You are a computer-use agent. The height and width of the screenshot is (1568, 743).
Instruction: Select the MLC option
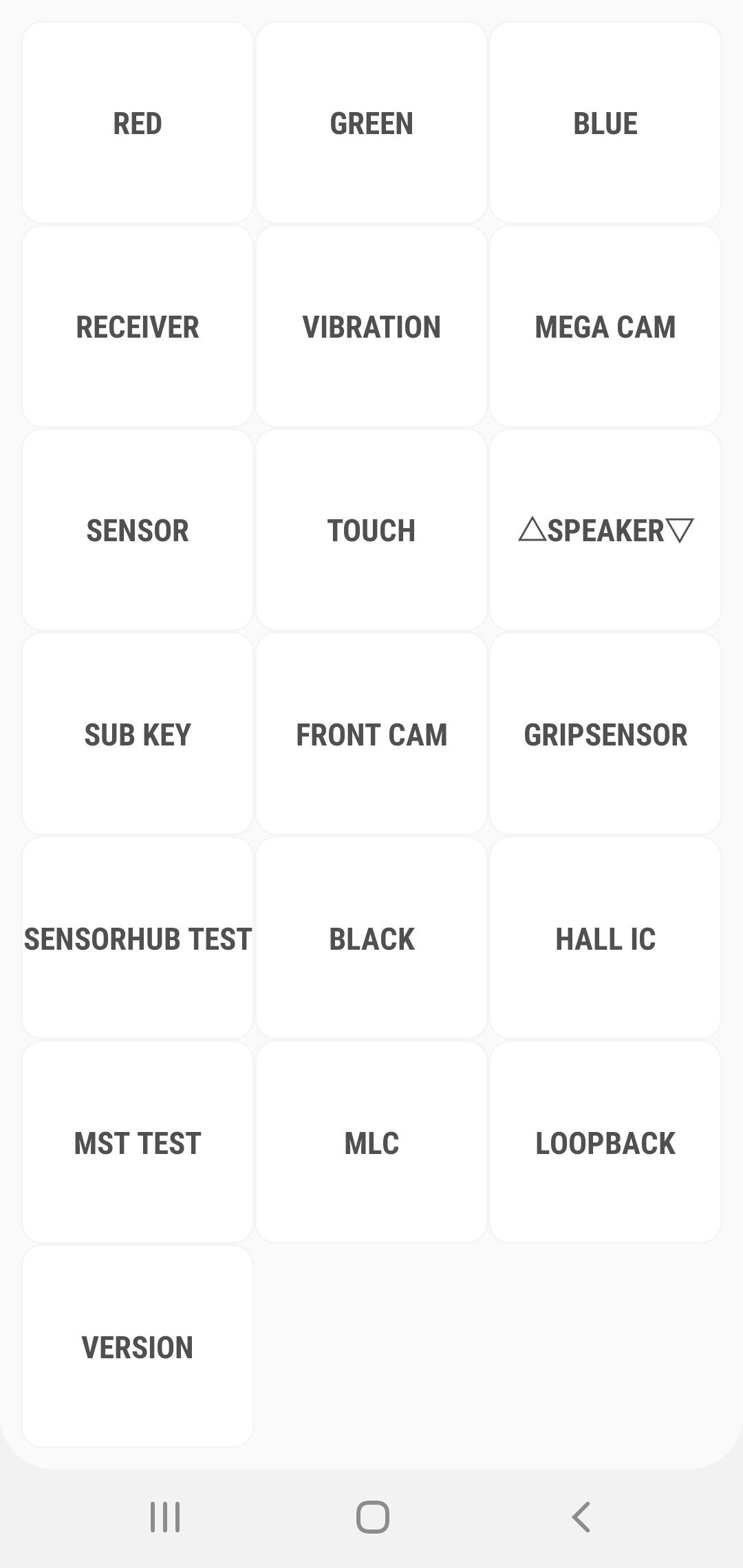click(371, 1143)
